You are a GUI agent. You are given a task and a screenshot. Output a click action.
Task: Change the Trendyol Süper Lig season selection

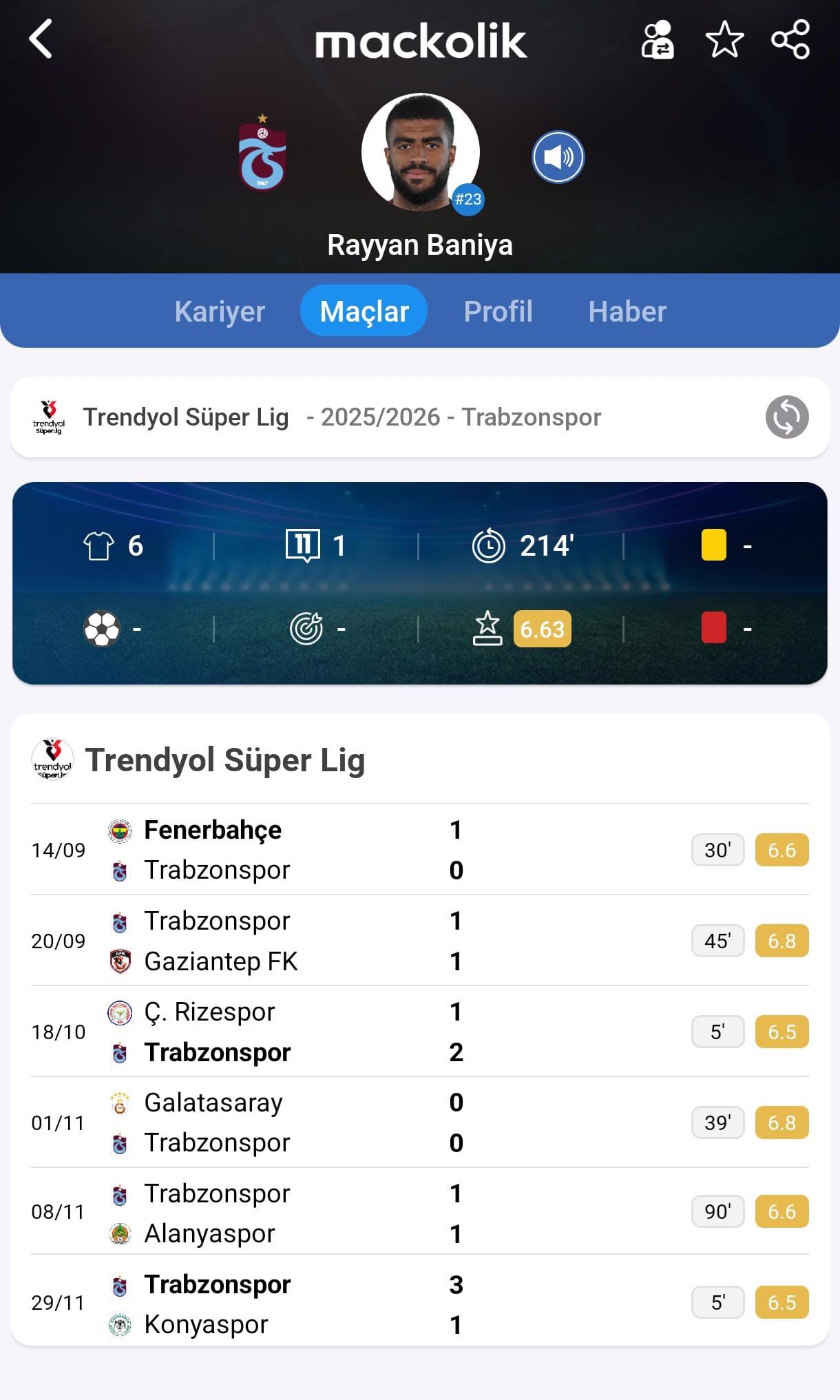(786, 417)
